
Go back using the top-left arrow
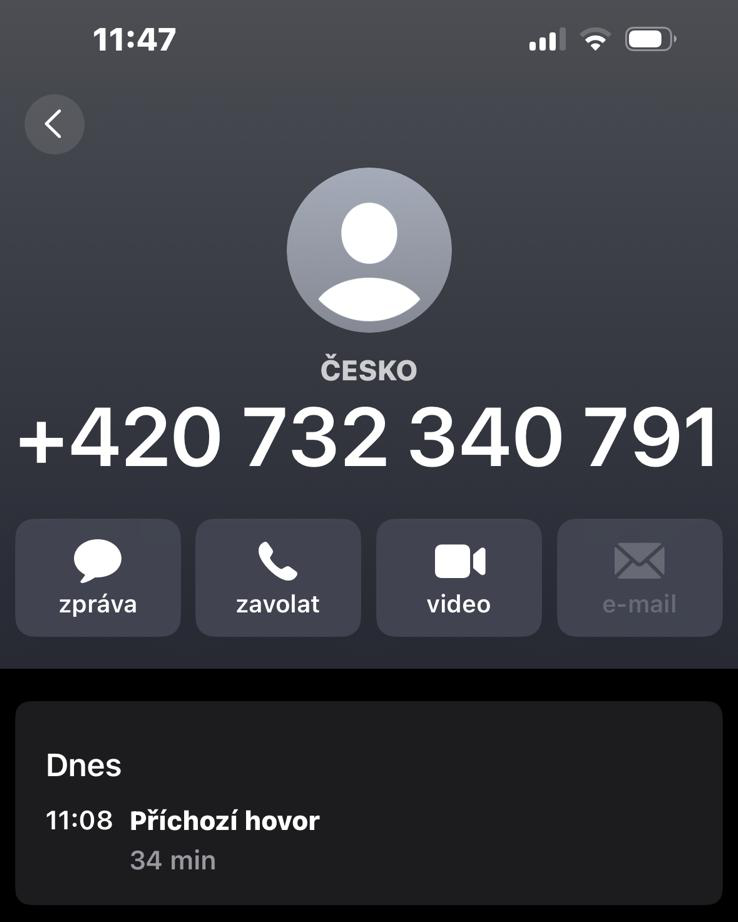coord(54,124)
